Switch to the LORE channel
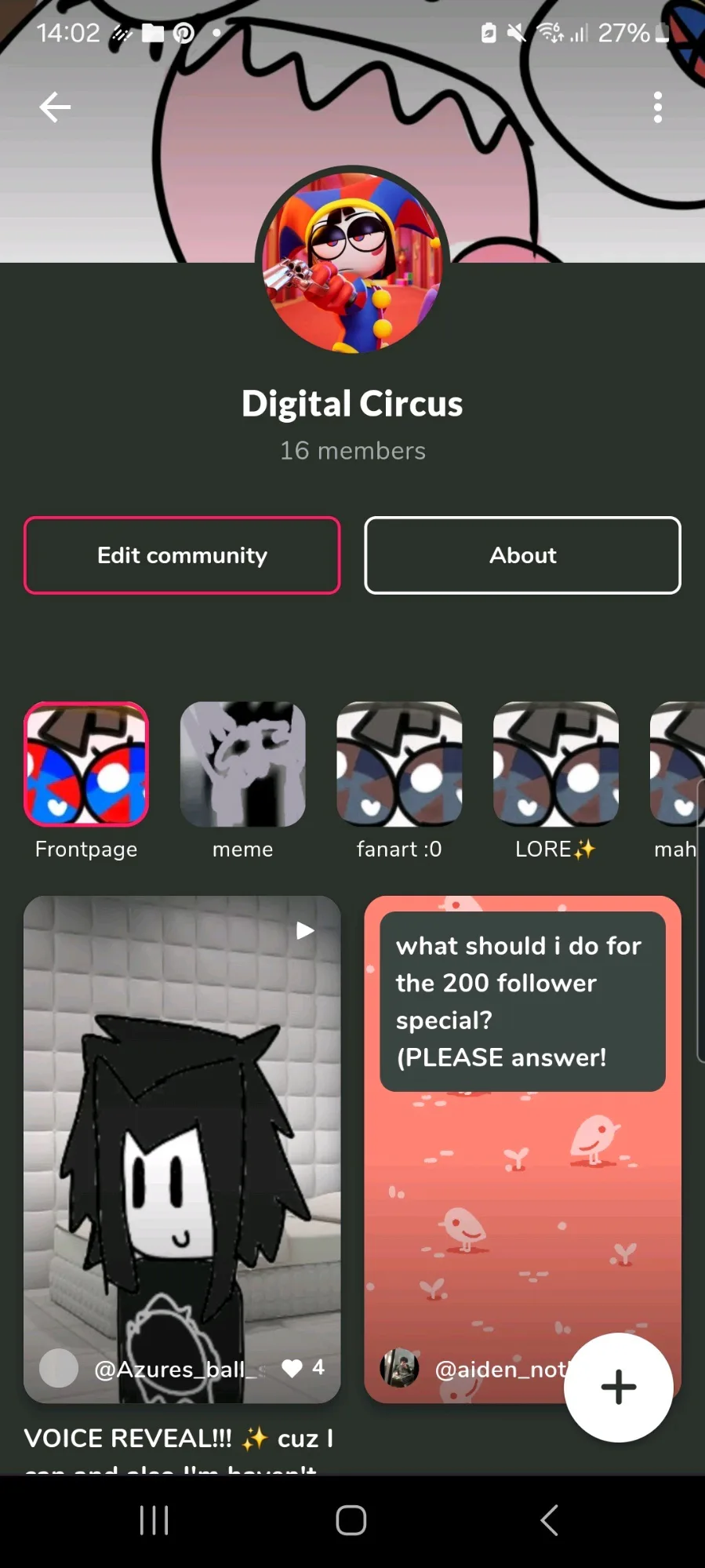The image size is (705, 1568). tap(555, 765)
